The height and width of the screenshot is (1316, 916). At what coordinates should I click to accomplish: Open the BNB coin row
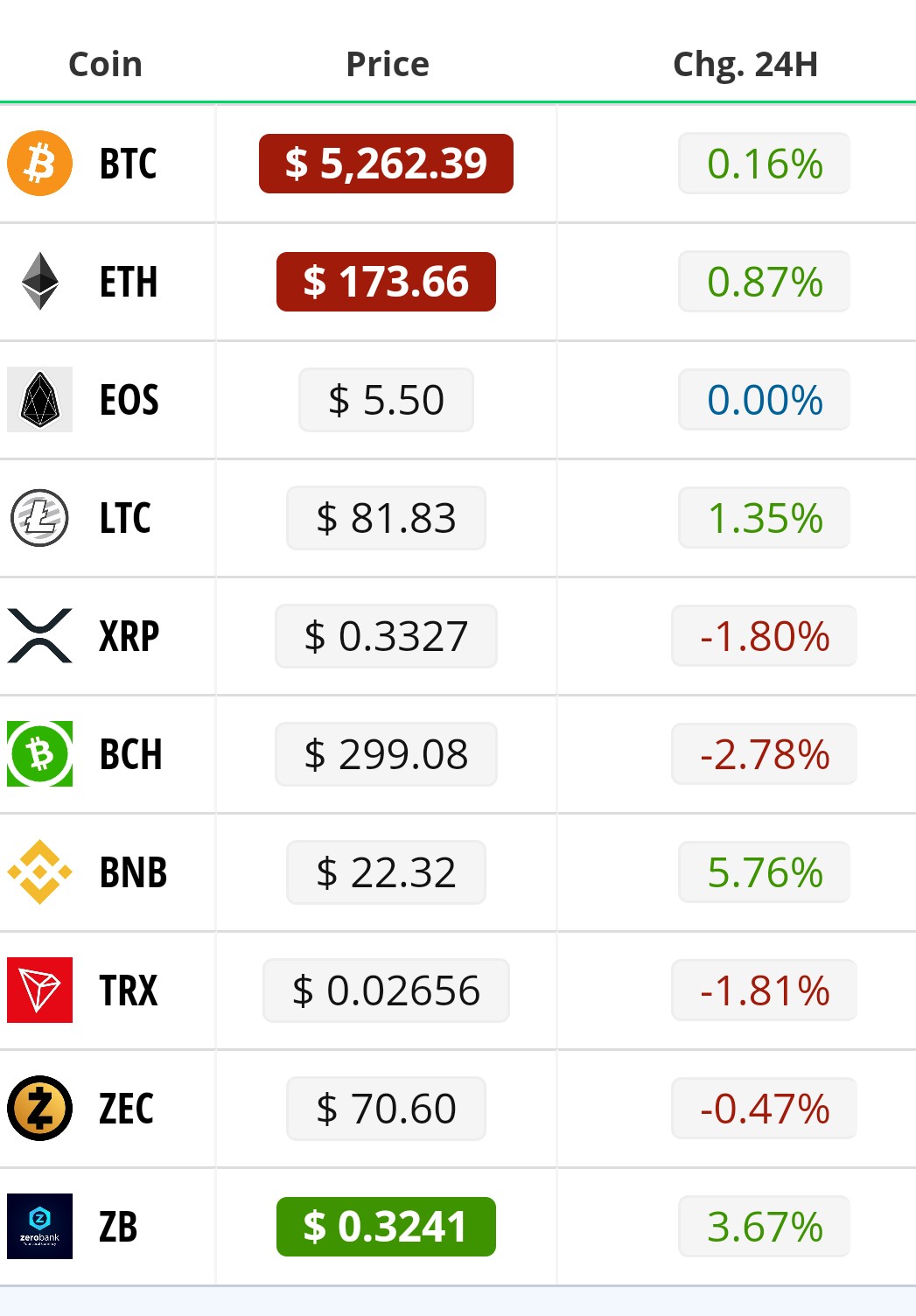132,872
